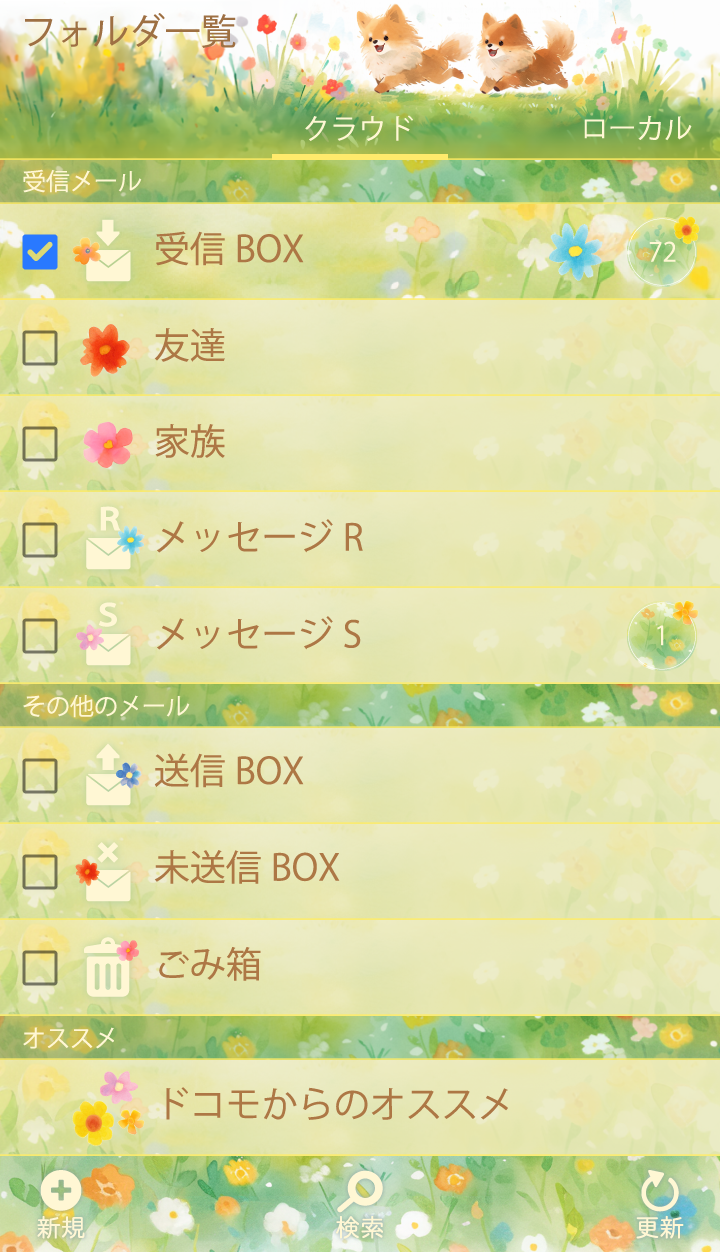This screenshot has width=720, height=1252.
Task: Open the 受信 BOX folder
Action: coord(230,250)
